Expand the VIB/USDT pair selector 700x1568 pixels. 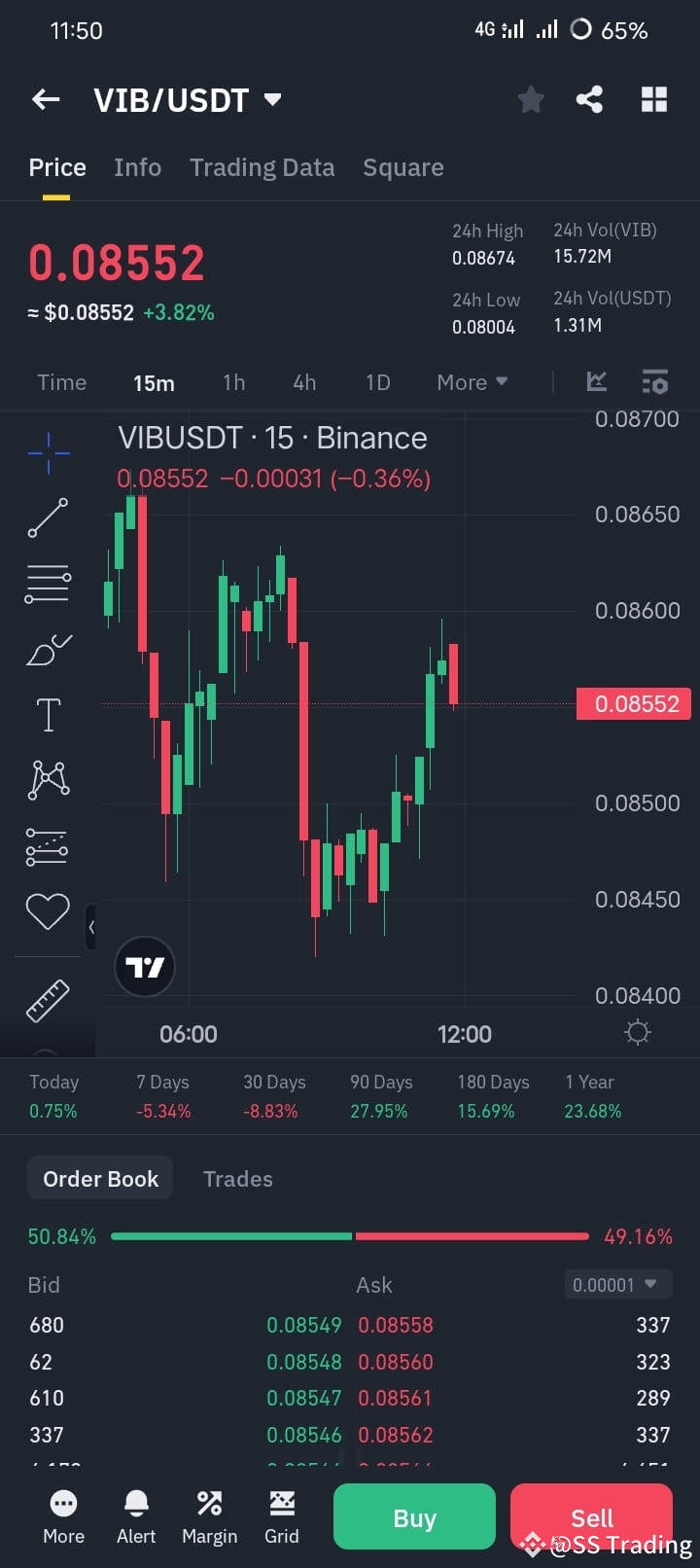click(272, 98)
